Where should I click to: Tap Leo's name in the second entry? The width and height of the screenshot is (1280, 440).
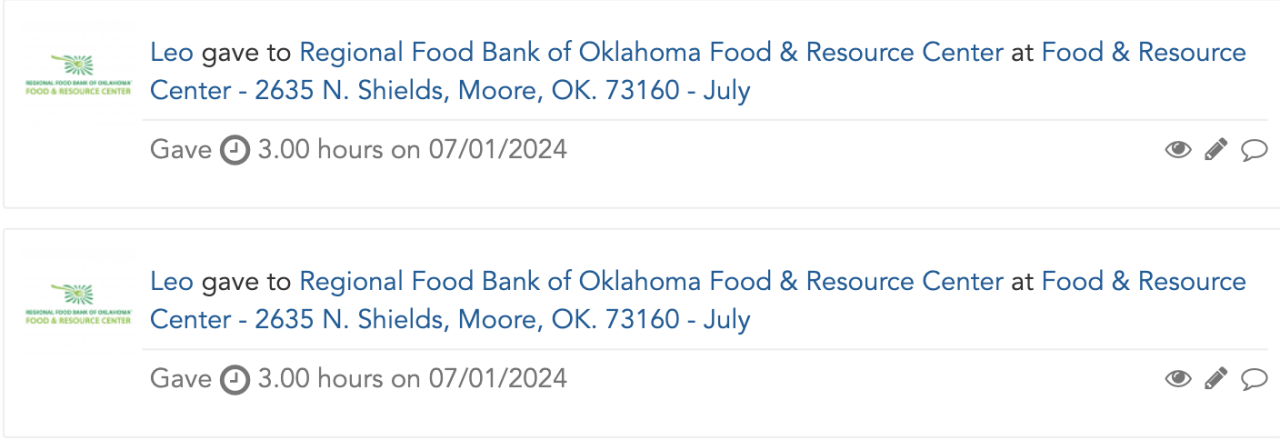pyautogui.click(x=171, y=282)
